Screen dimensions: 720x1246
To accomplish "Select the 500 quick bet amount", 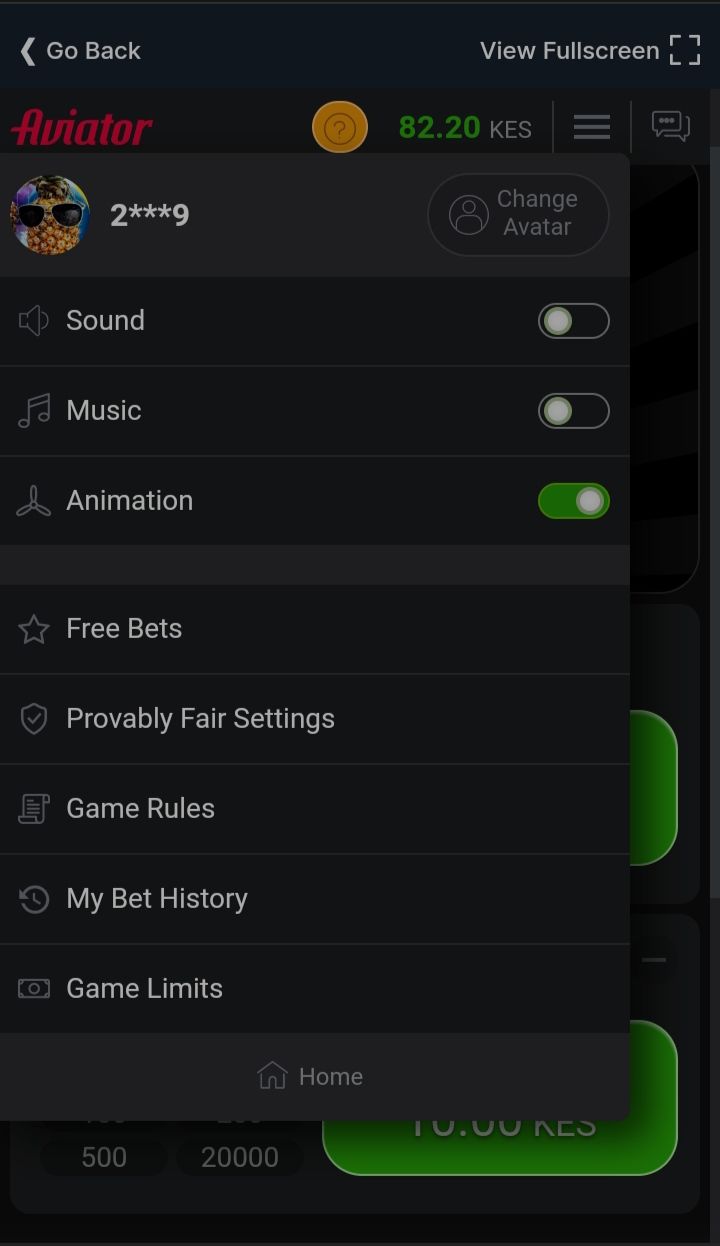I will 104,1158.
